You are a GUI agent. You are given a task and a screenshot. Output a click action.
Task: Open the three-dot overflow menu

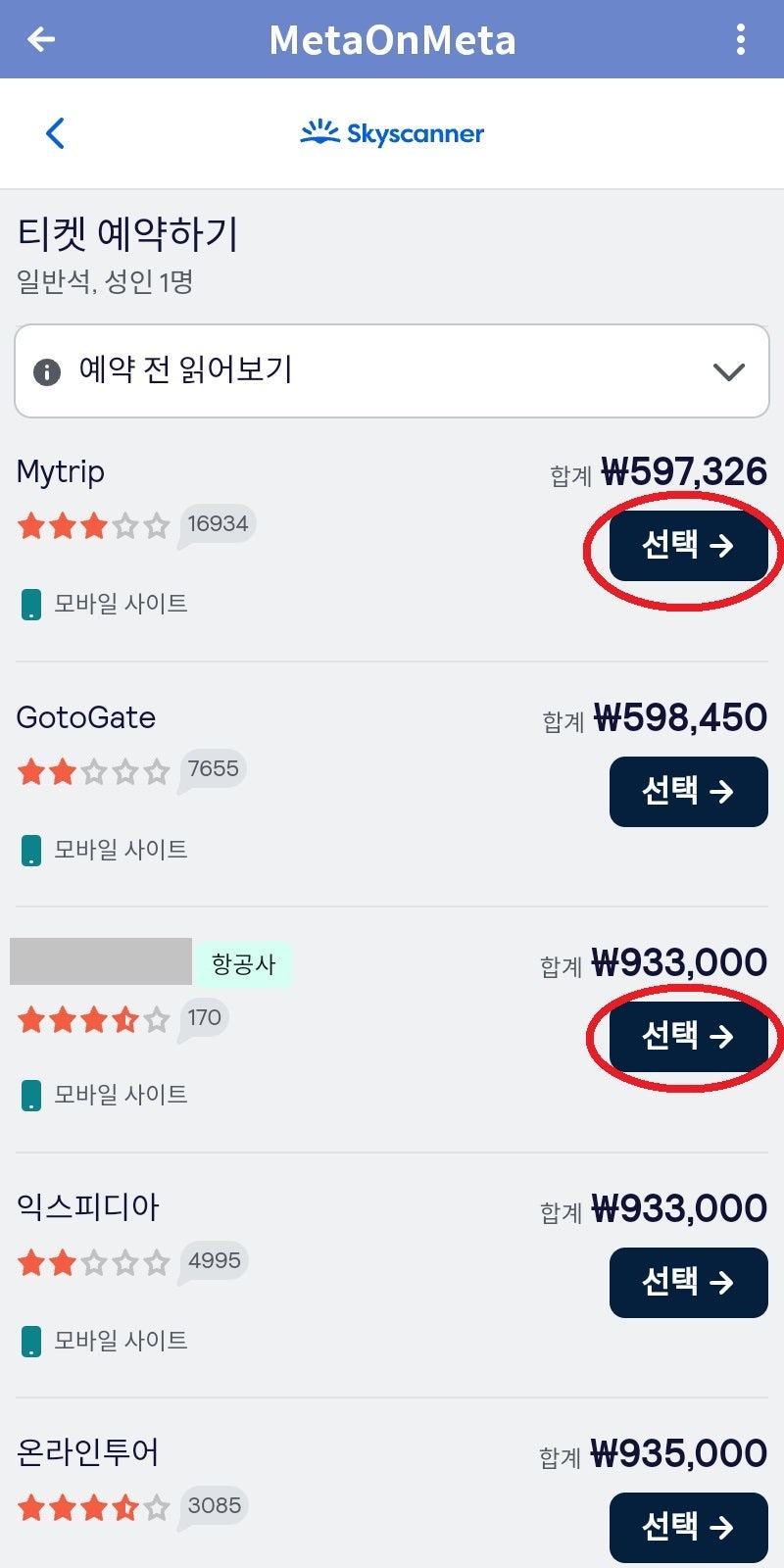pyautogui.click(x=742, y=39)
